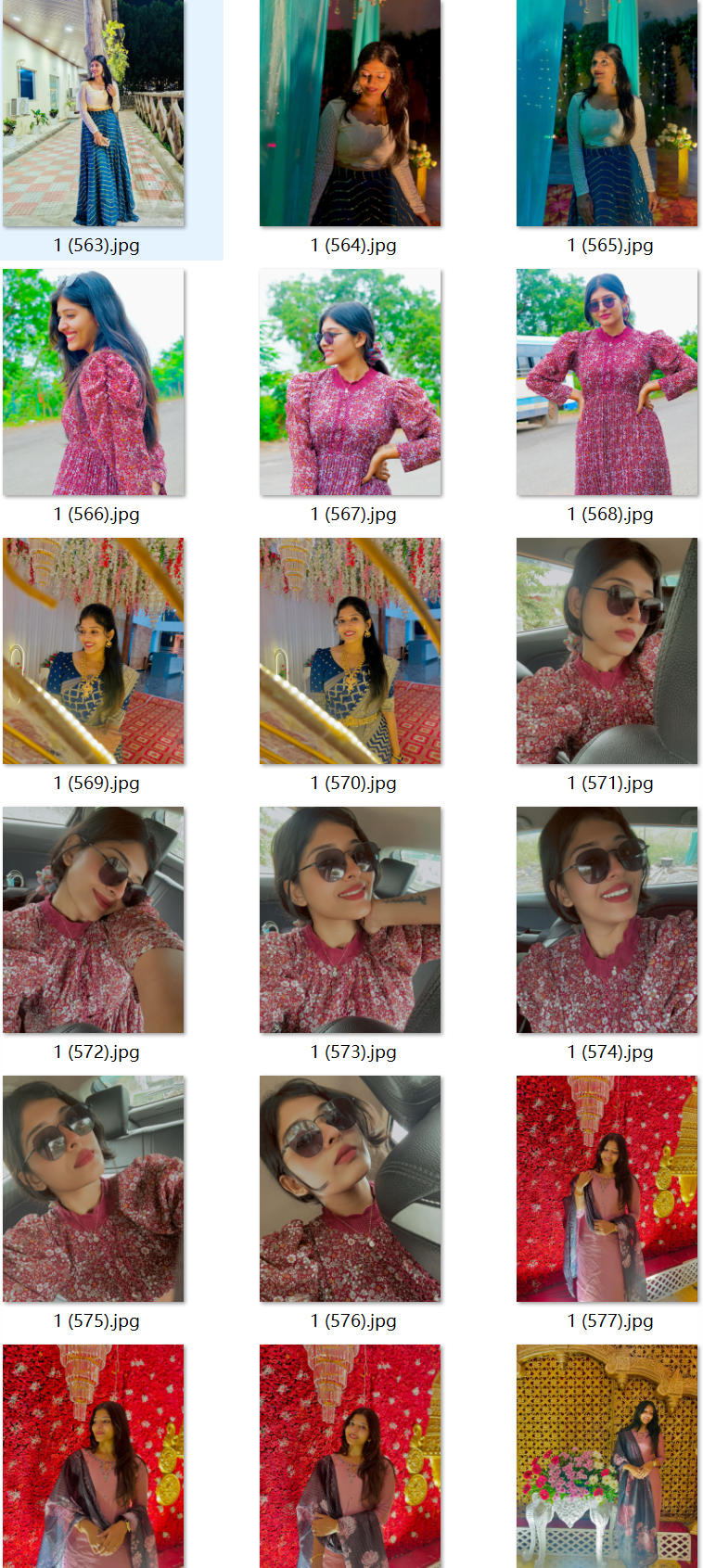This screenshot has height=1568, width=703.
Task: Tap the thumbnail 1 (566).jpg
Action: tap(94, 382)
